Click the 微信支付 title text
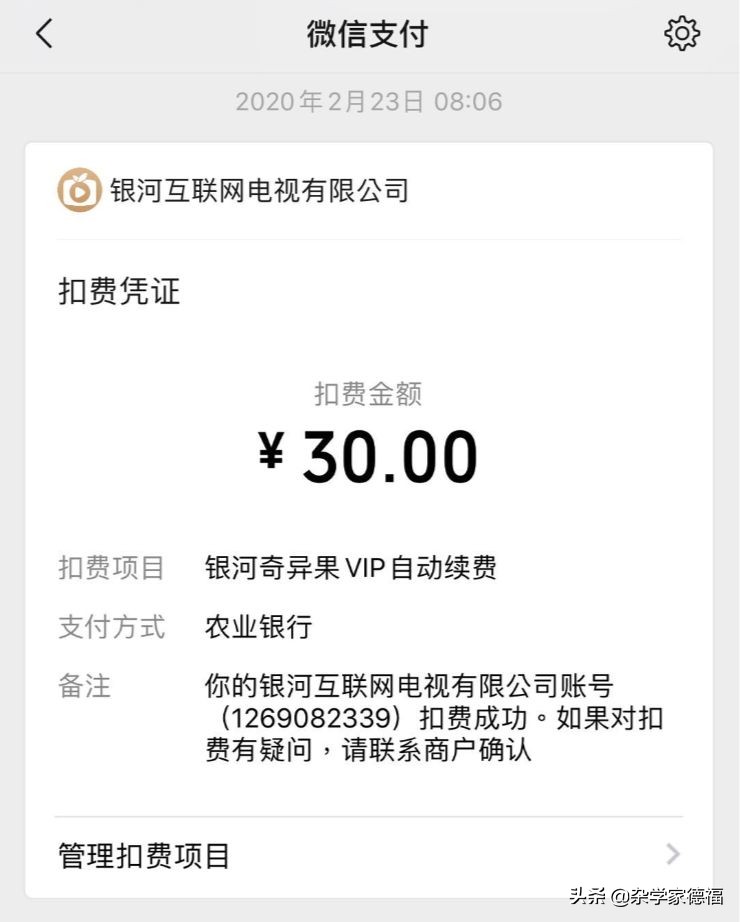This screenshot has height=922, width=740. click(369, 33)
